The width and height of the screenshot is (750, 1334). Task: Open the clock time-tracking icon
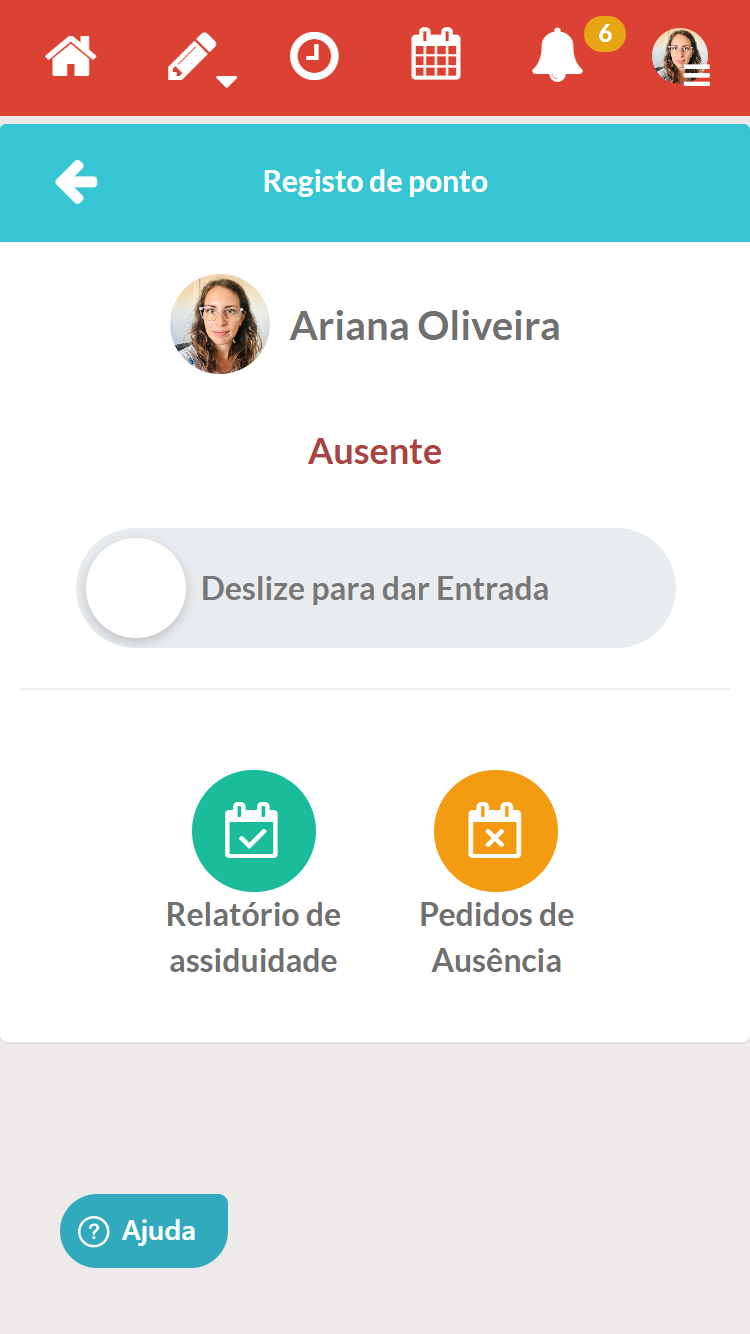pos(314,57)
